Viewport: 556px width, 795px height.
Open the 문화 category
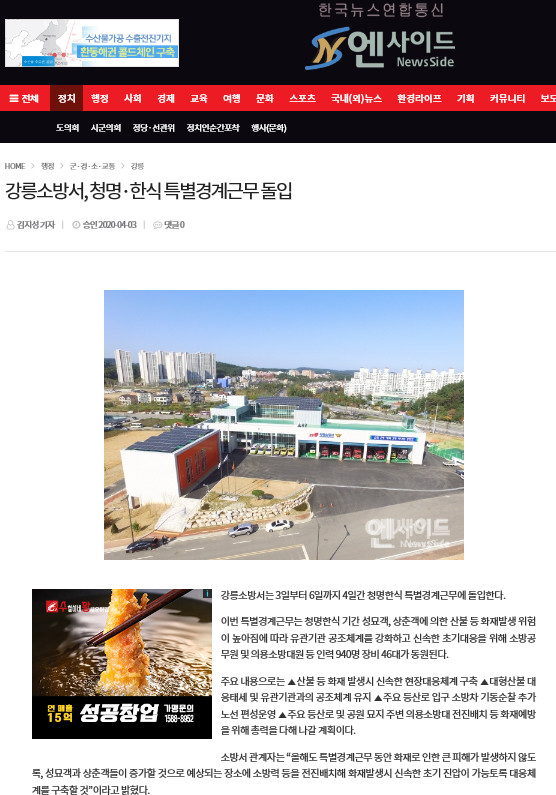[265, 98]
